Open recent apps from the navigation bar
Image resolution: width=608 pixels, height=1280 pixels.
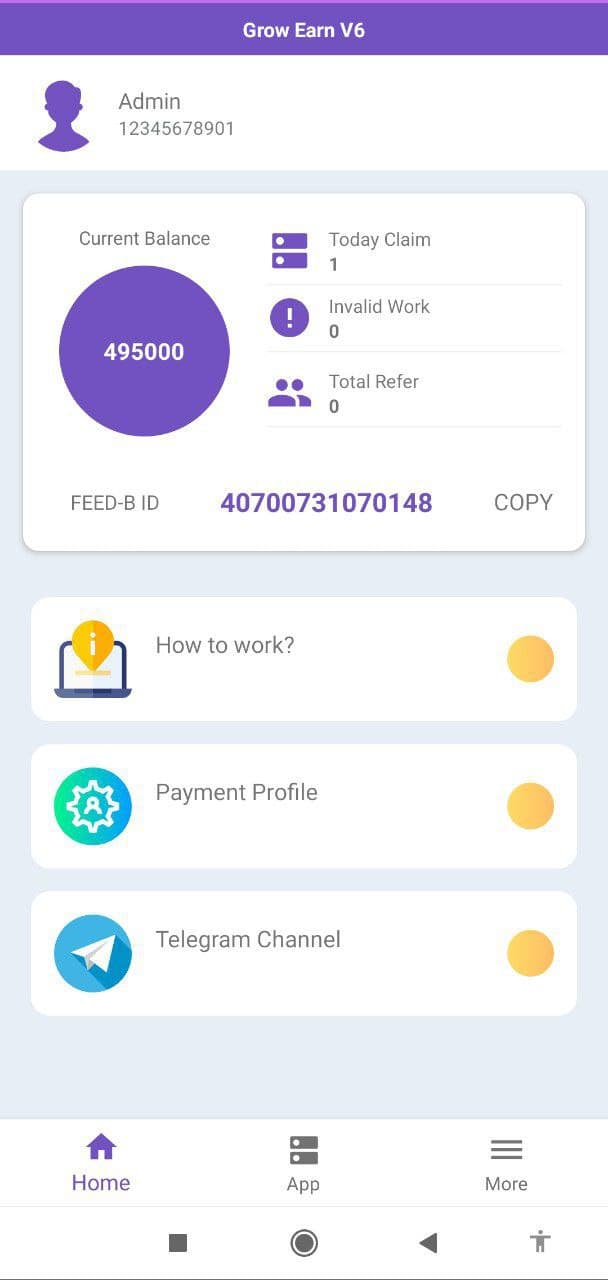[x=178, y=1243]
